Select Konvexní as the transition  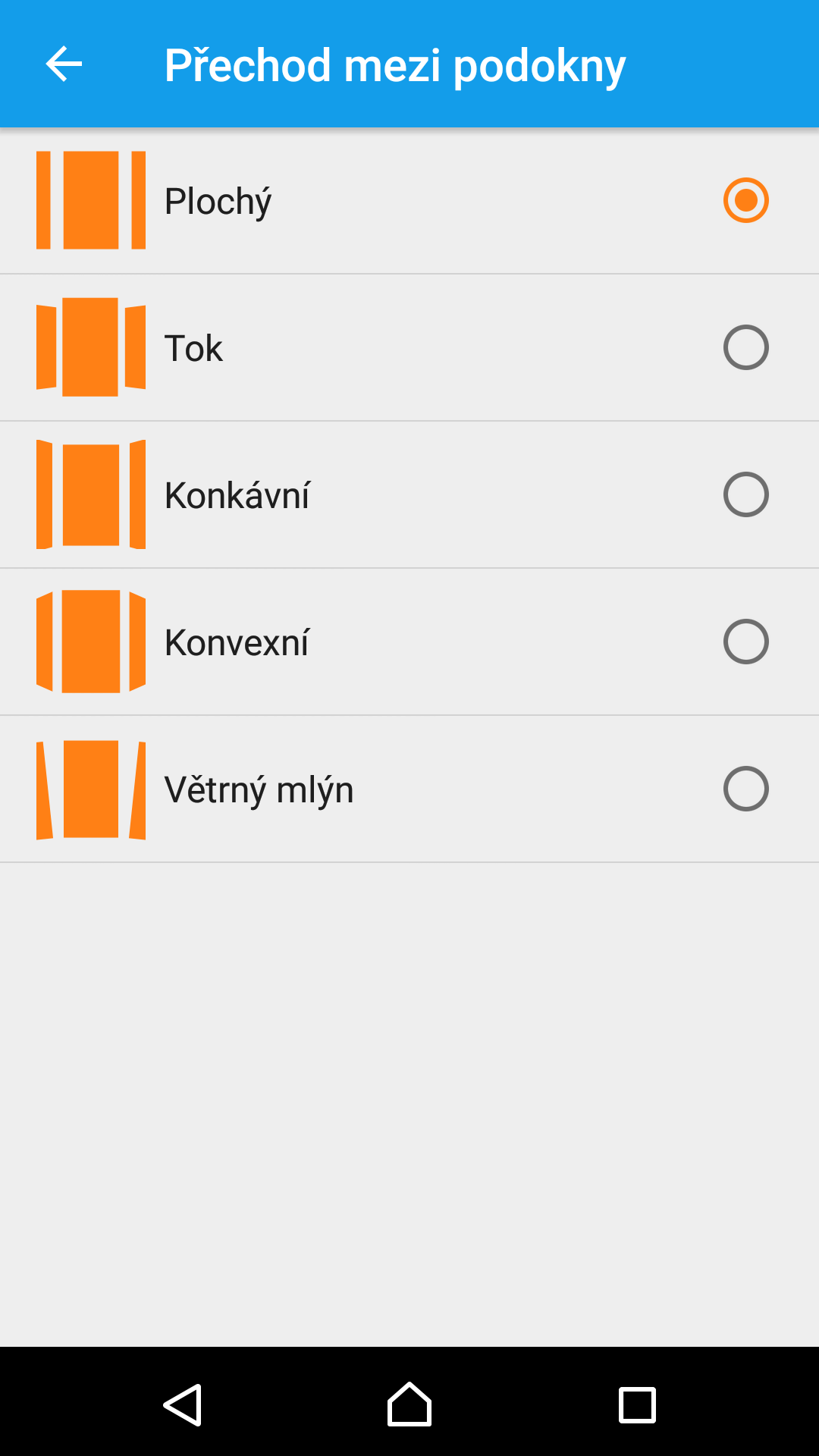[x=409, y=642]
